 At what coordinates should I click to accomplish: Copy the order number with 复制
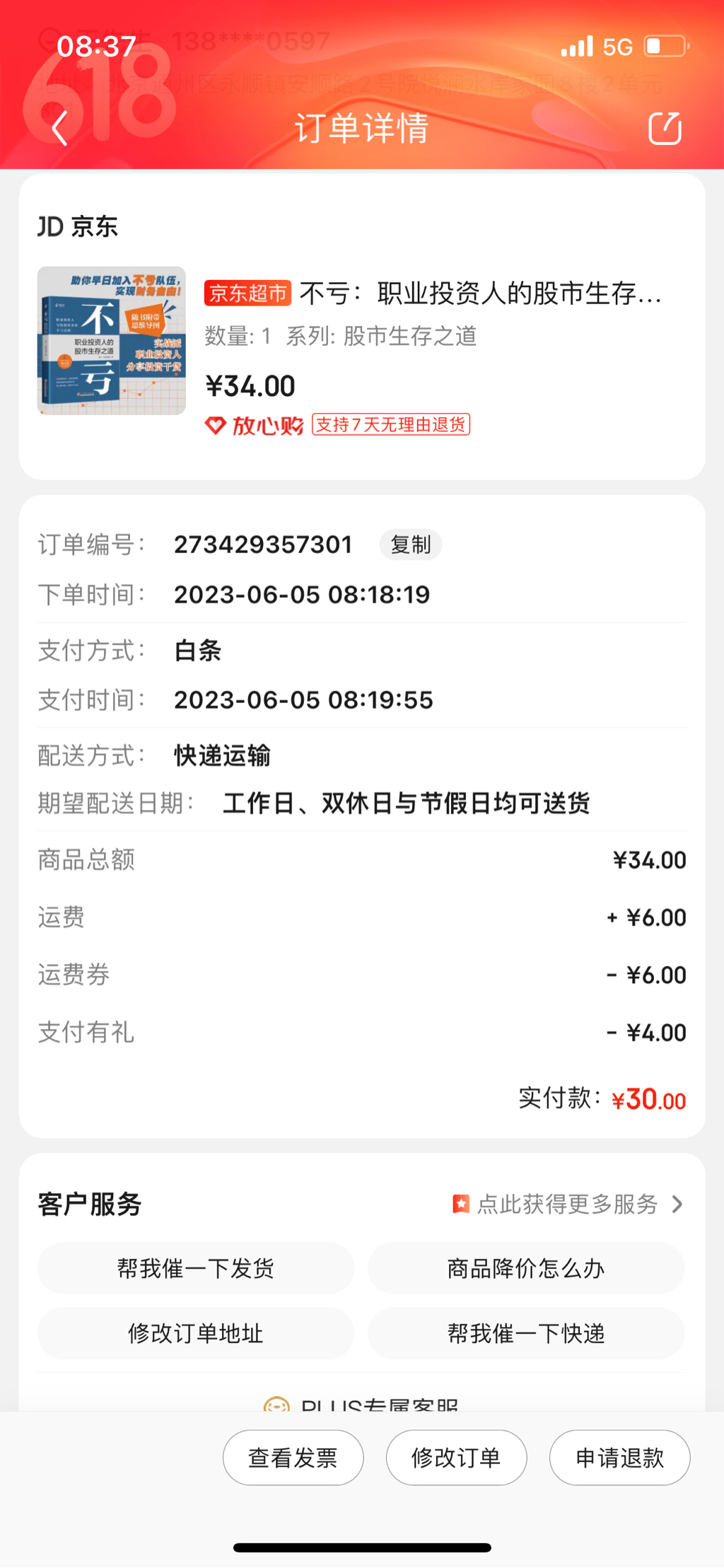410,545
